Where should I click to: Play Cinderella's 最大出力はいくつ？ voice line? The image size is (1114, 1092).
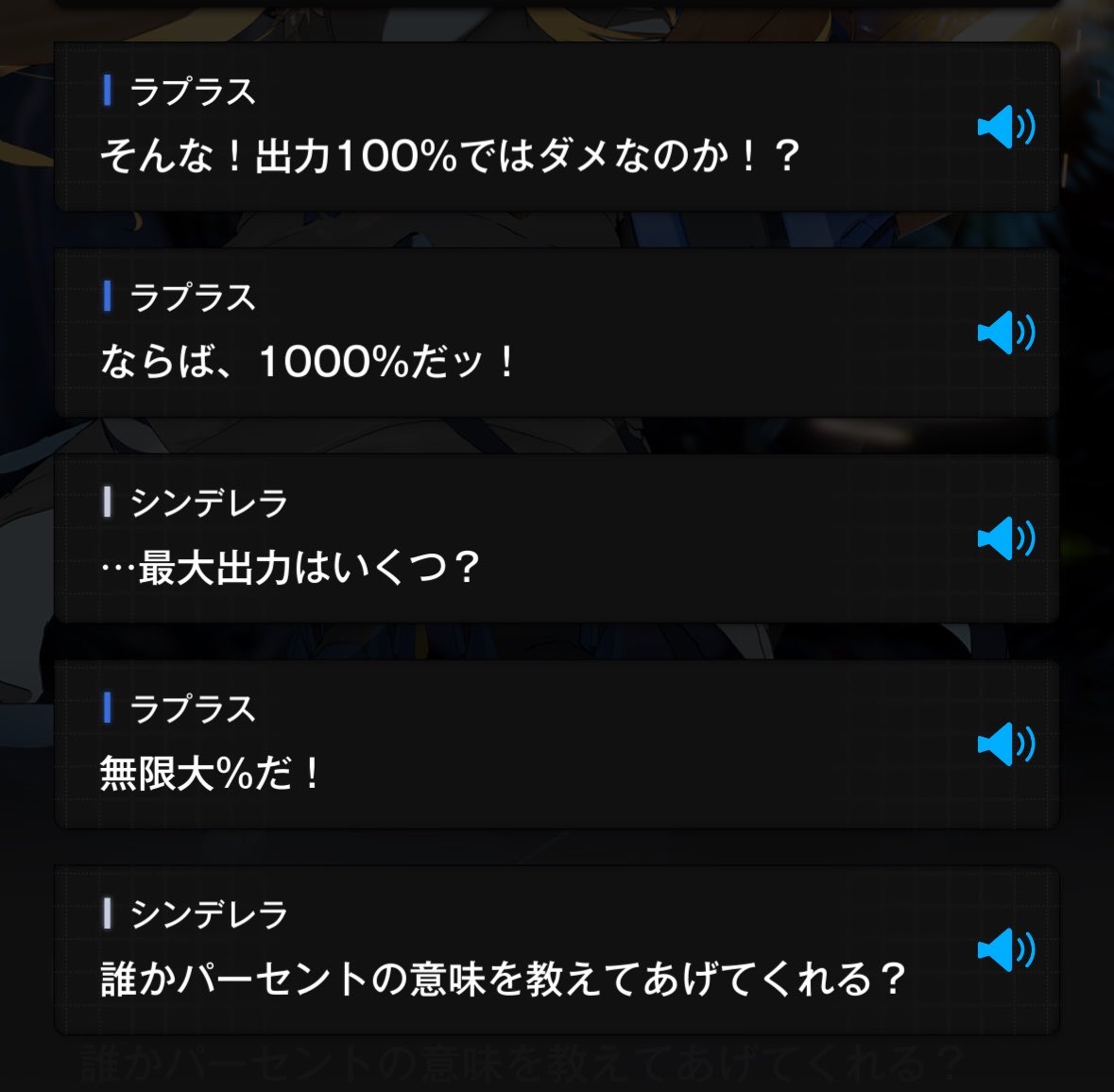(1006, 538)
